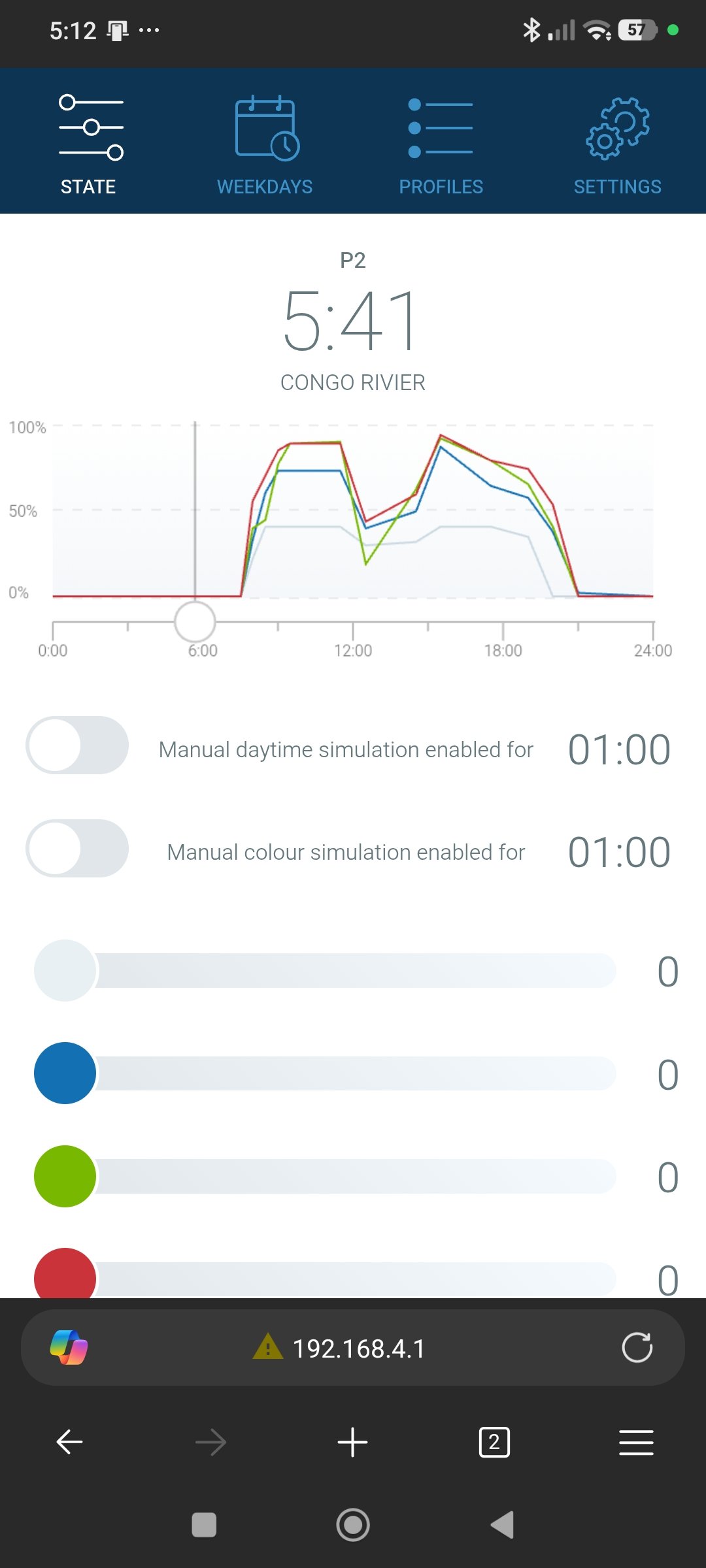Tap the green channel slider handle

[x=65, y=1176]
